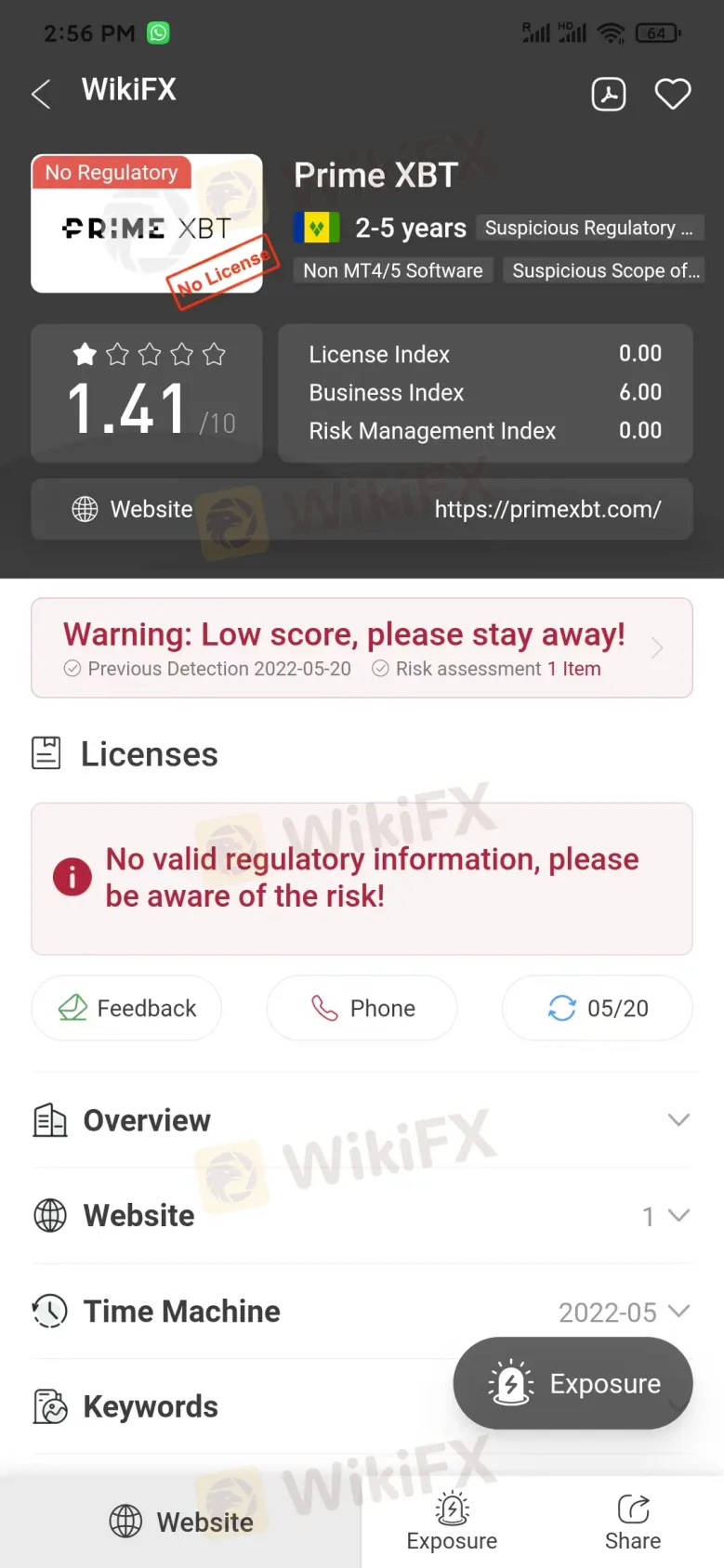Share this broker page

pos(633,1522)
